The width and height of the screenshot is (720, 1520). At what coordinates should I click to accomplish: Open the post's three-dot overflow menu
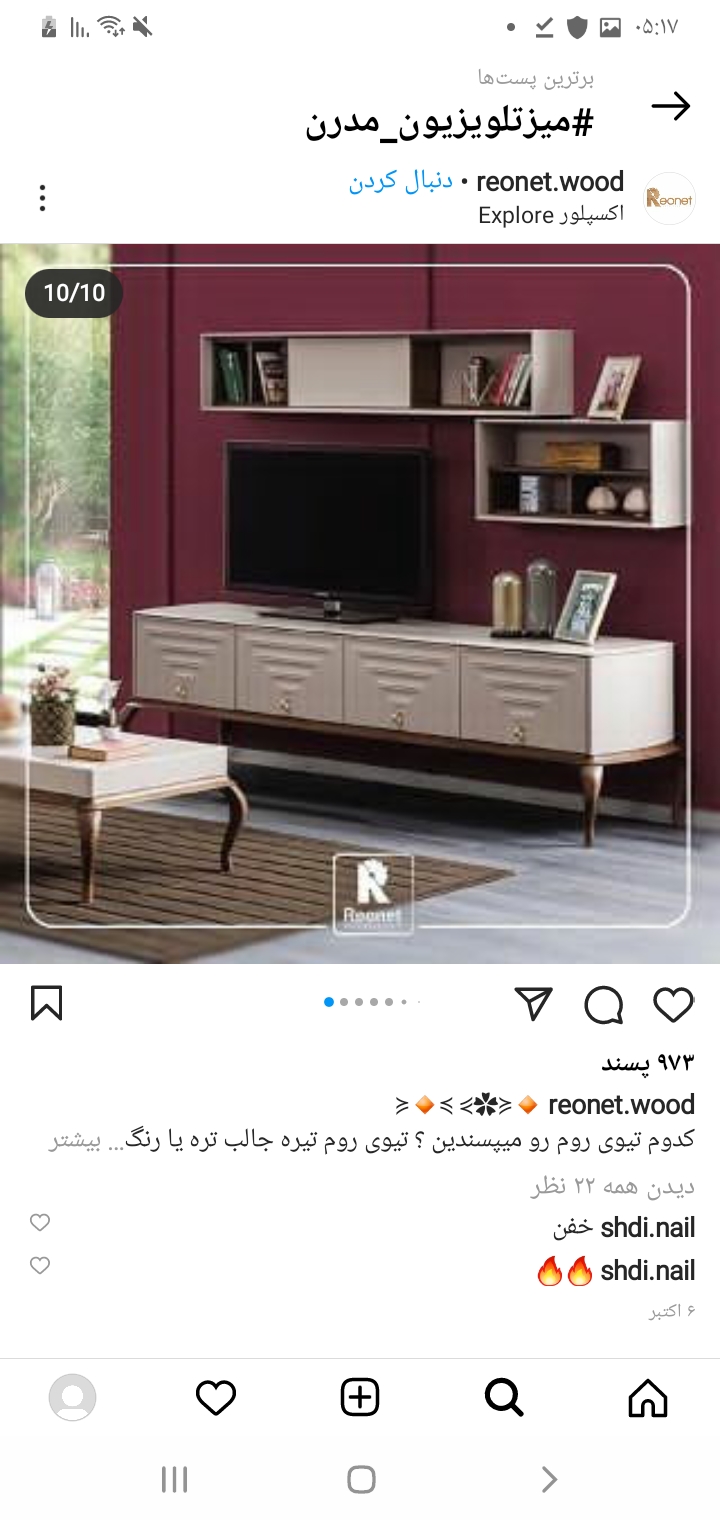pyautogui.click(x=42, y=198)
